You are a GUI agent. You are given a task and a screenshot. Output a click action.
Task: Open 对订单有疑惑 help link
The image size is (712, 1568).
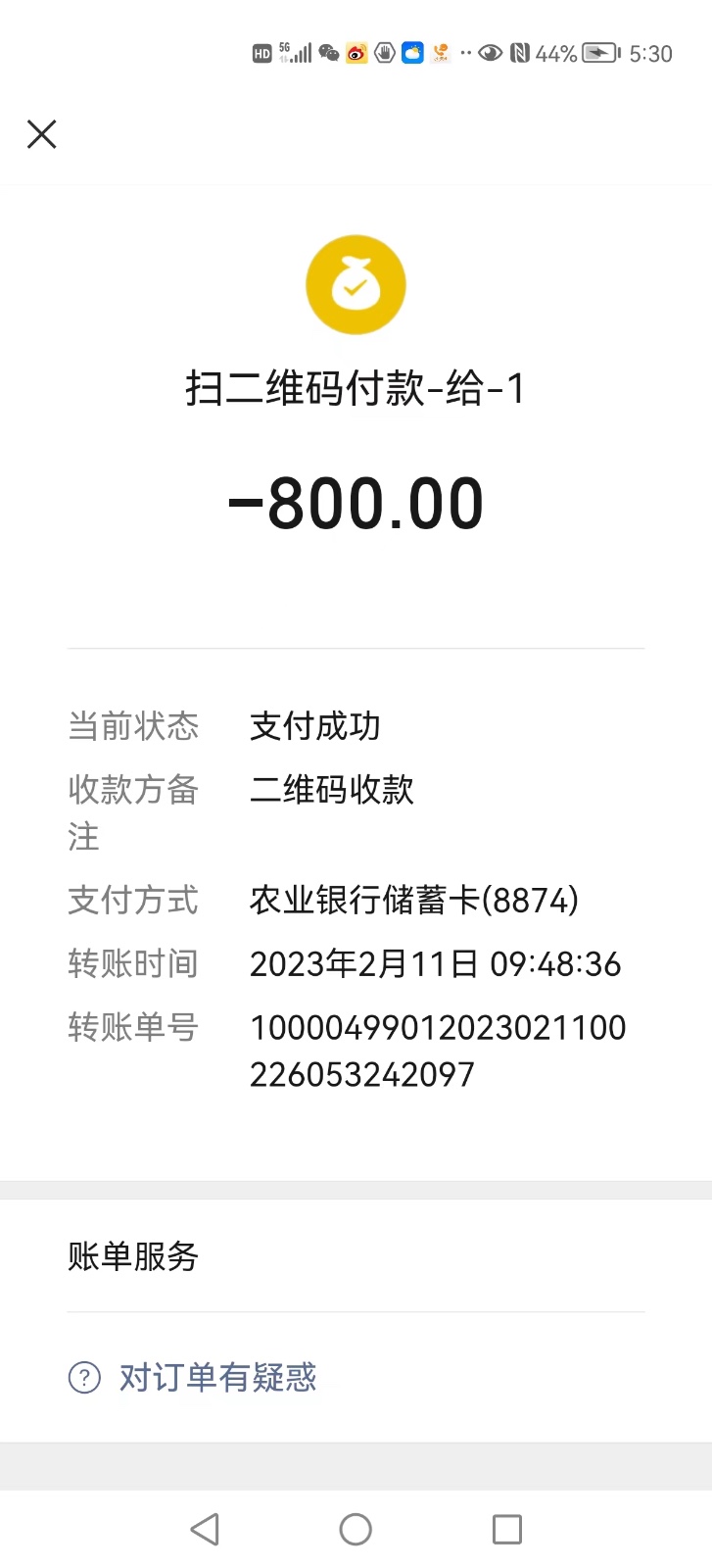pyautogui.click(x=217, y=1377)
